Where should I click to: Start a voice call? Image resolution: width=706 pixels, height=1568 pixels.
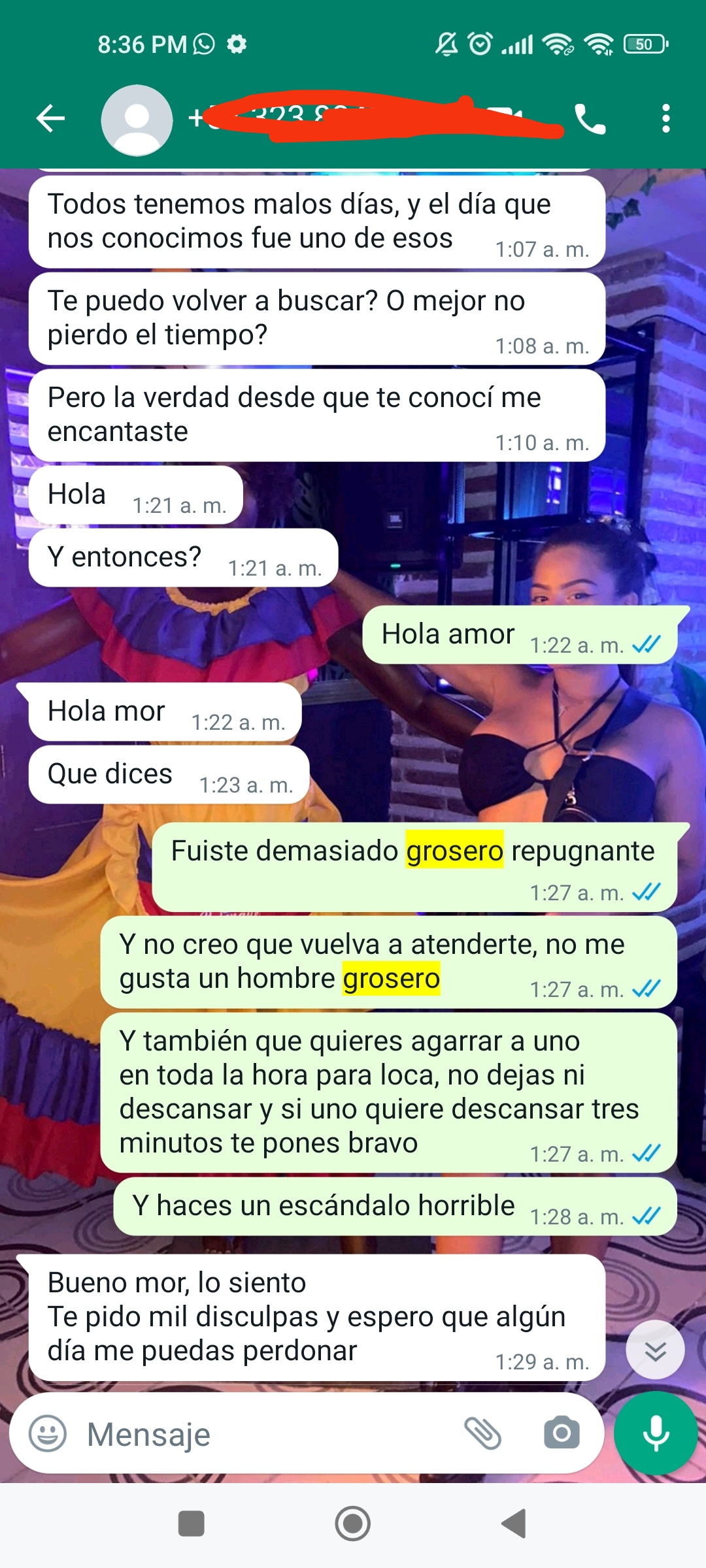click(590, 119)
